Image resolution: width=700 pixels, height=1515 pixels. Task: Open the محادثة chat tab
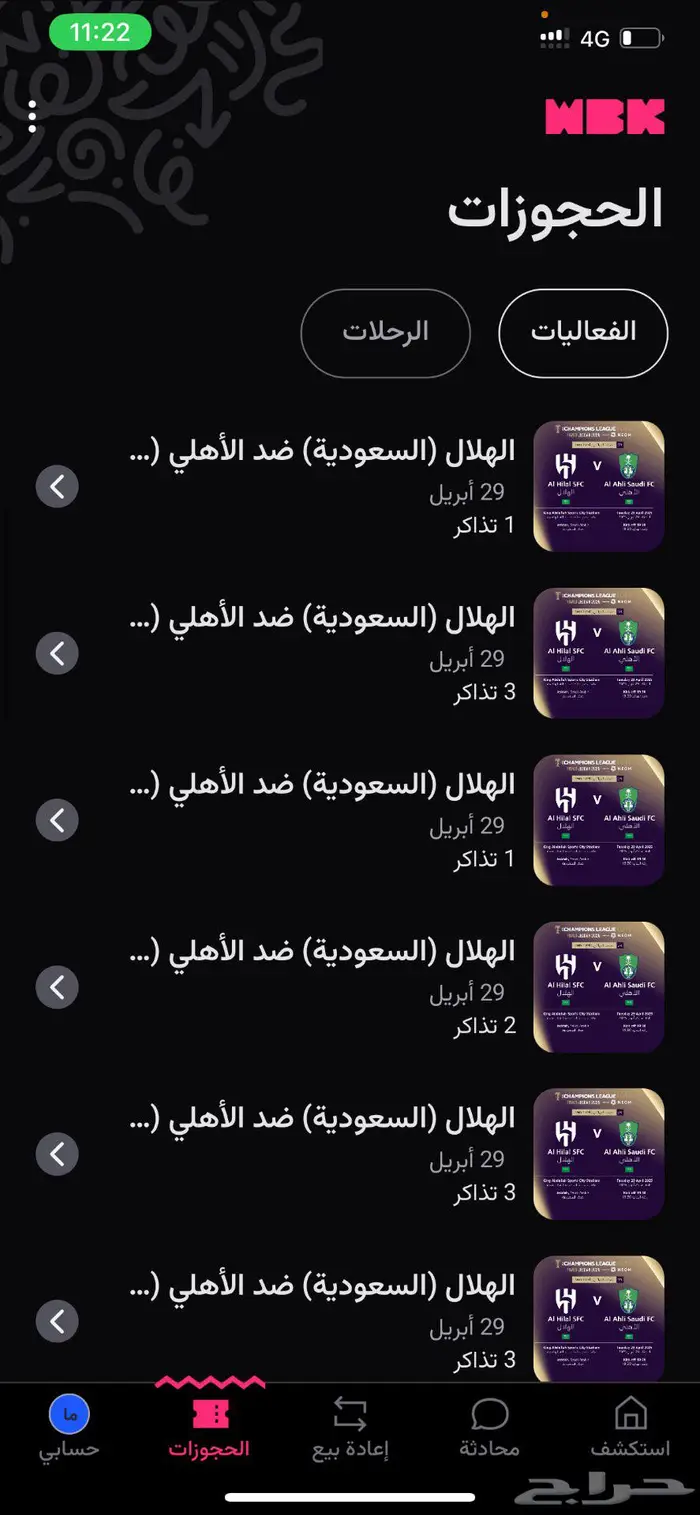[490, 1428]
